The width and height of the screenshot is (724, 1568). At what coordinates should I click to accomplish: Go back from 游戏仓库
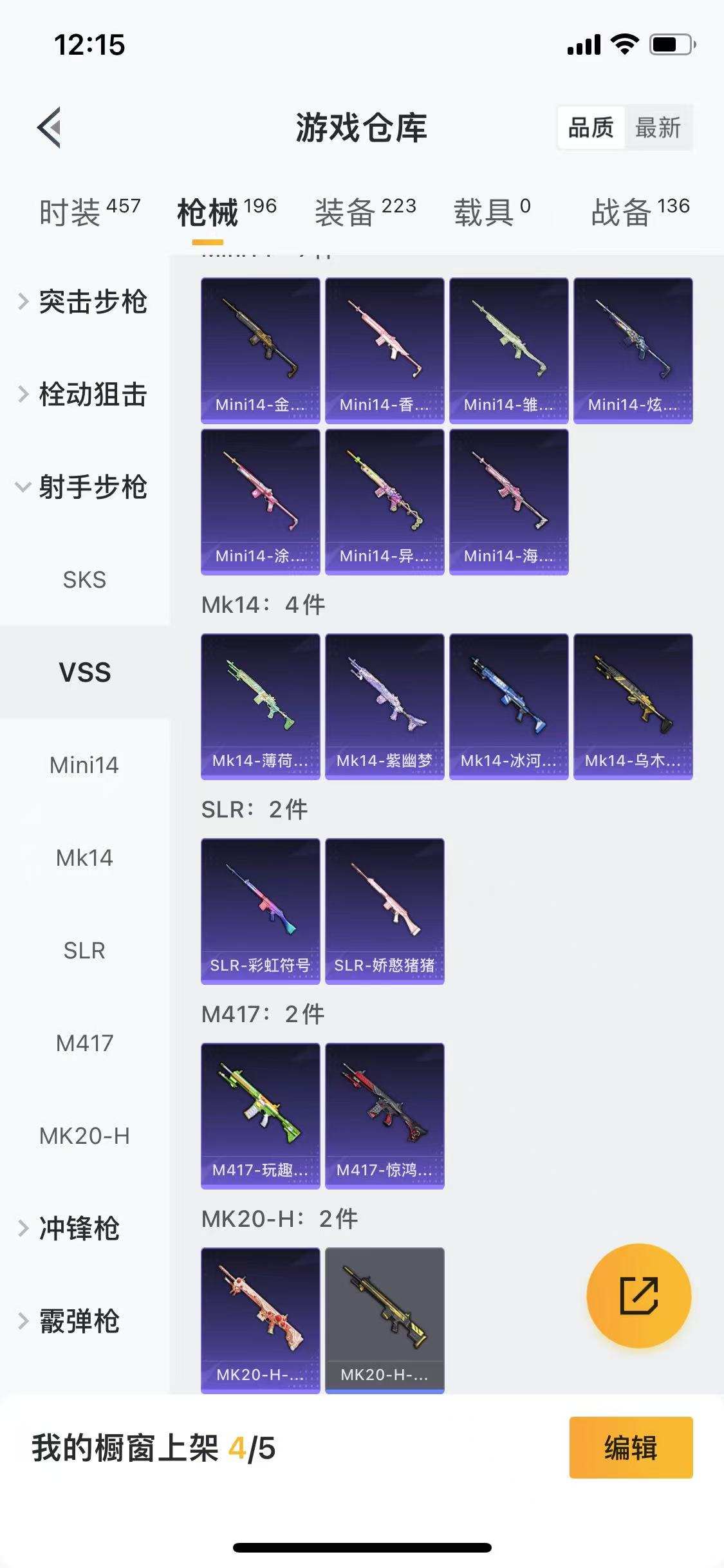point(50,127)
